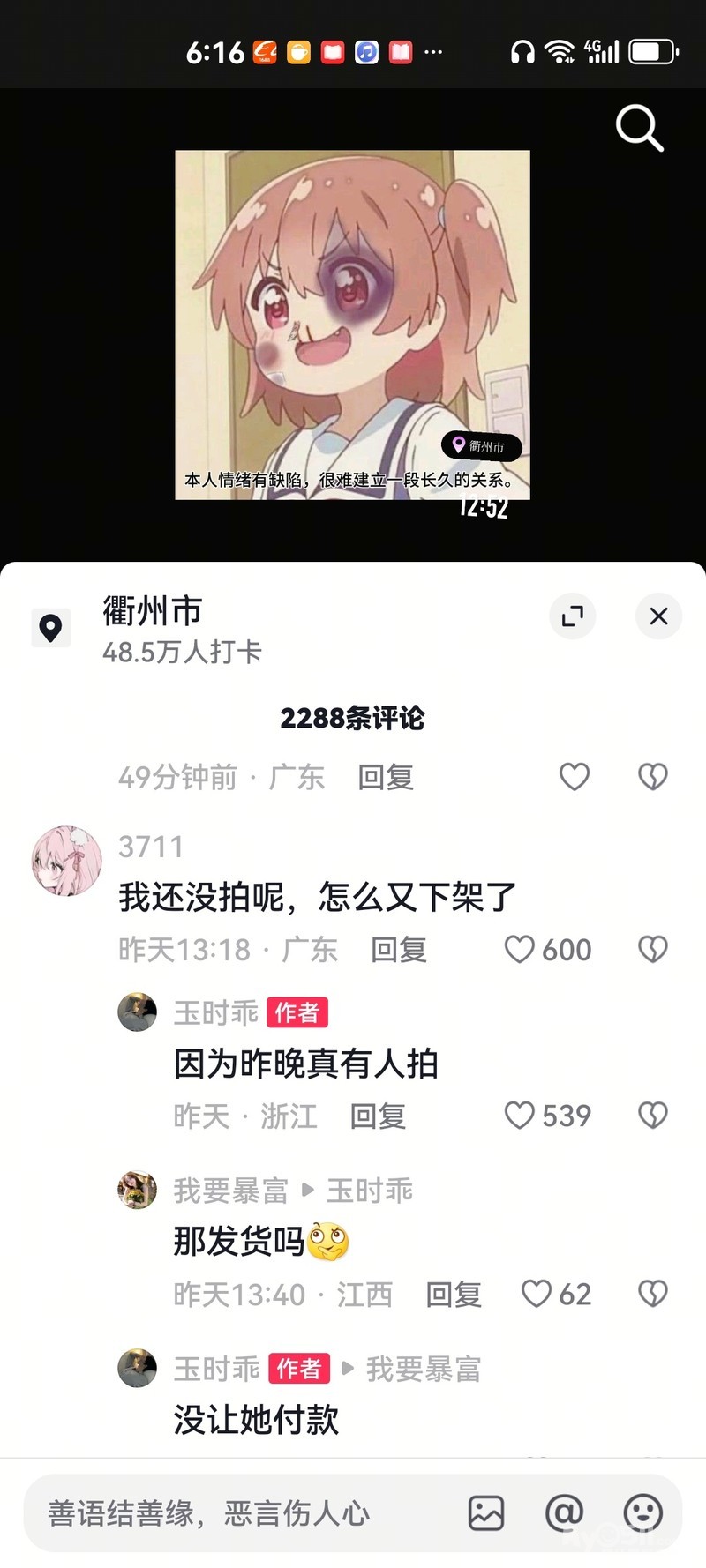This screenshot has width=706, height=1568.
Task: Like 我要暴富's comment 那发货吗
Action: click(537, 1294)
